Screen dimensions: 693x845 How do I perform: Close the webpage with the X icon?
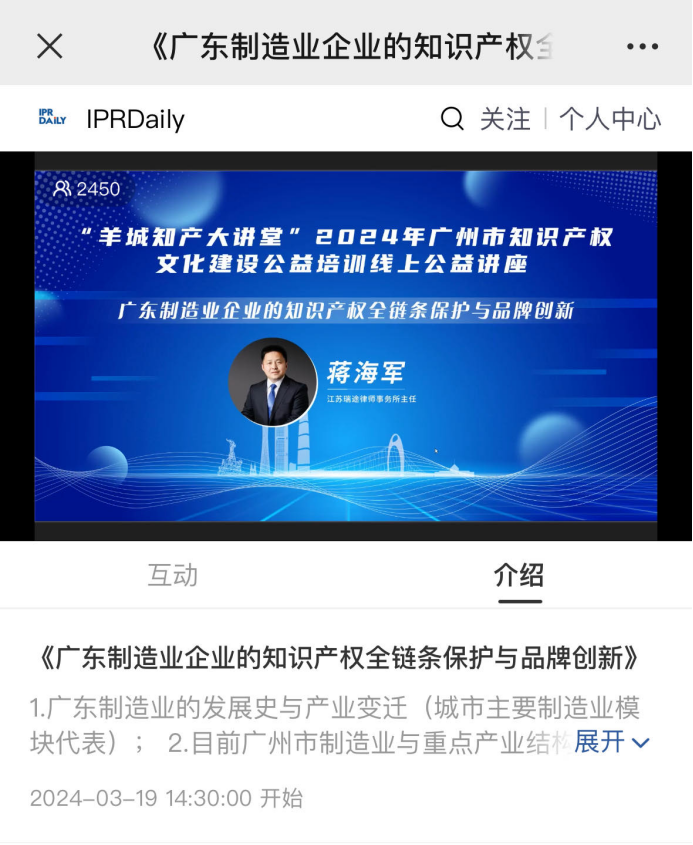click(49, 46)
